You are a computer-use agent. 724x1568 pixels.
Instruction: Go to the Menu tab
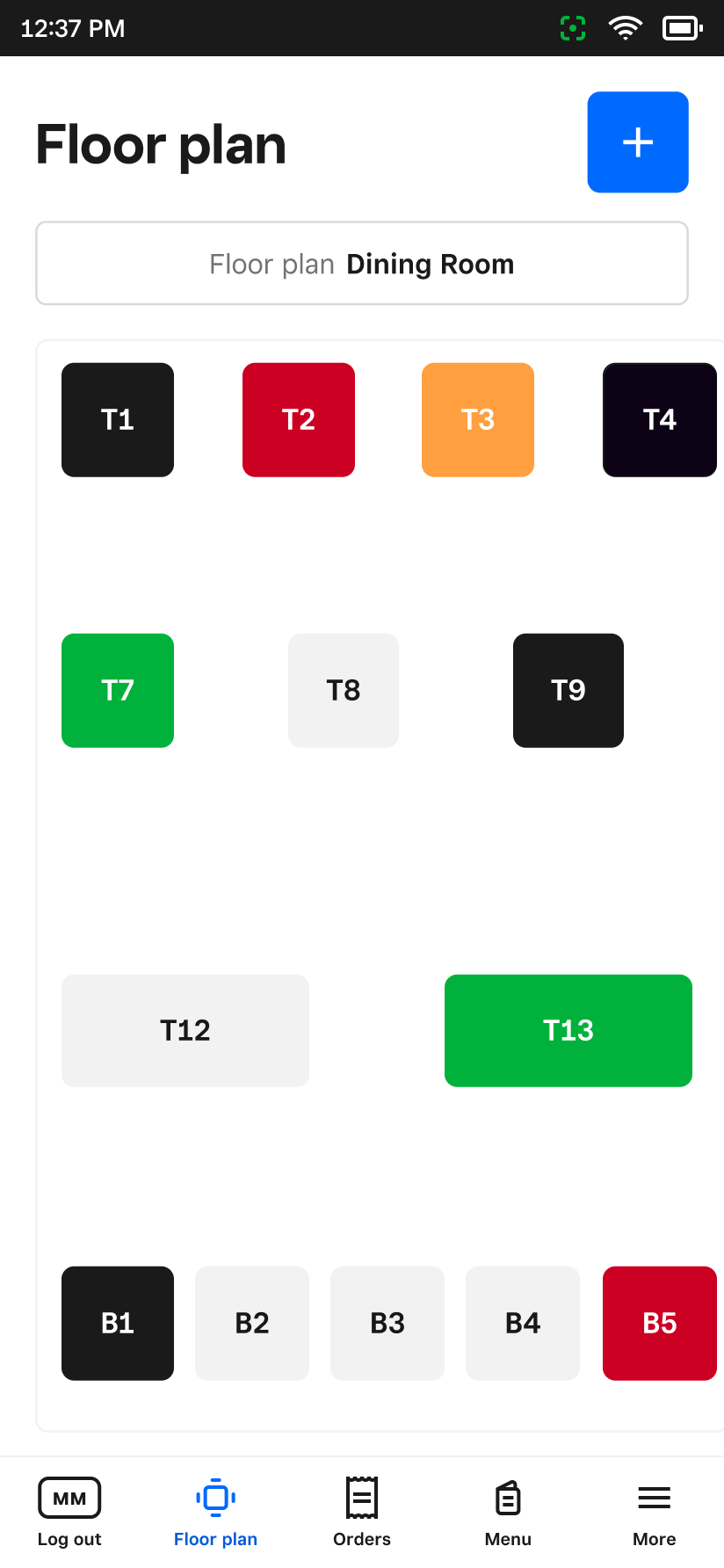pos(508,1513)
